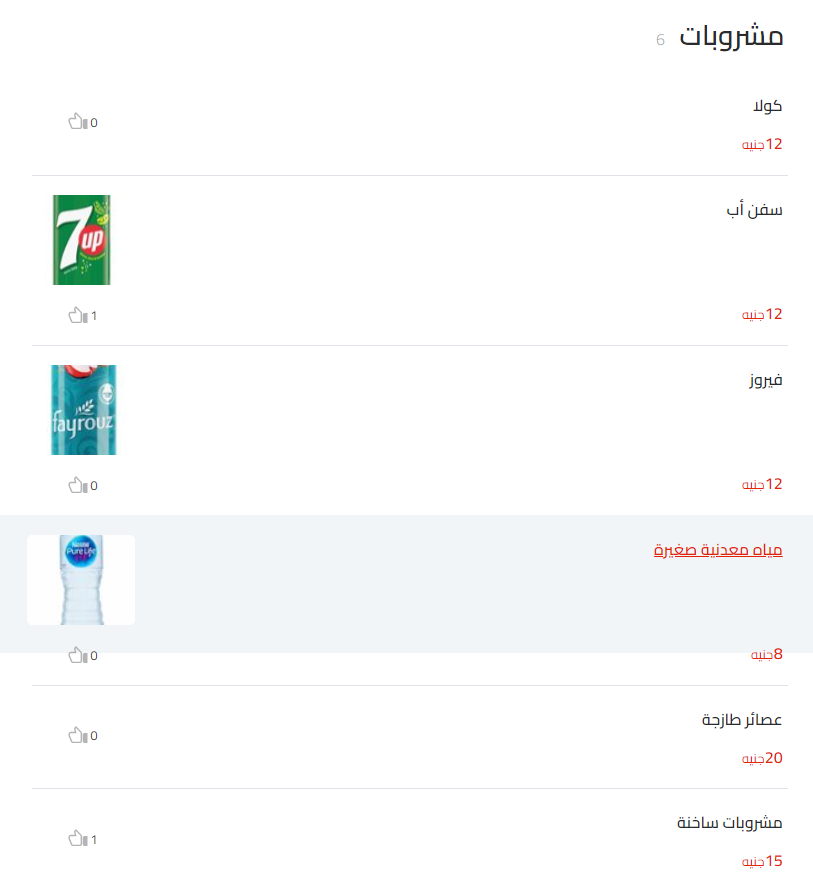813x890 pixels.
Task: Give a thumbs up to سفن أب
Action: click(76, 314)
